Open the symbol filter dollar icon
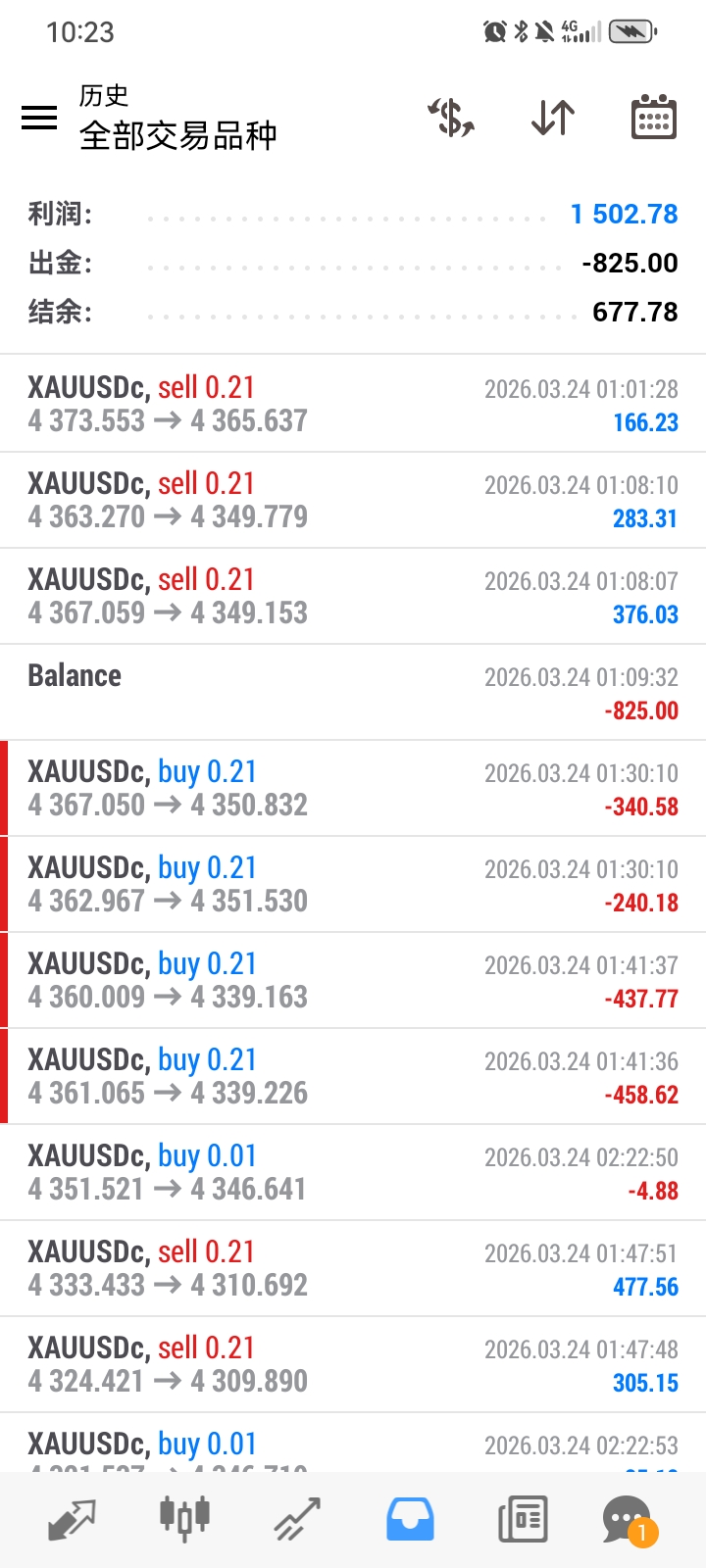This screenshot has height=1568, width=706. (x=451, y=118)
